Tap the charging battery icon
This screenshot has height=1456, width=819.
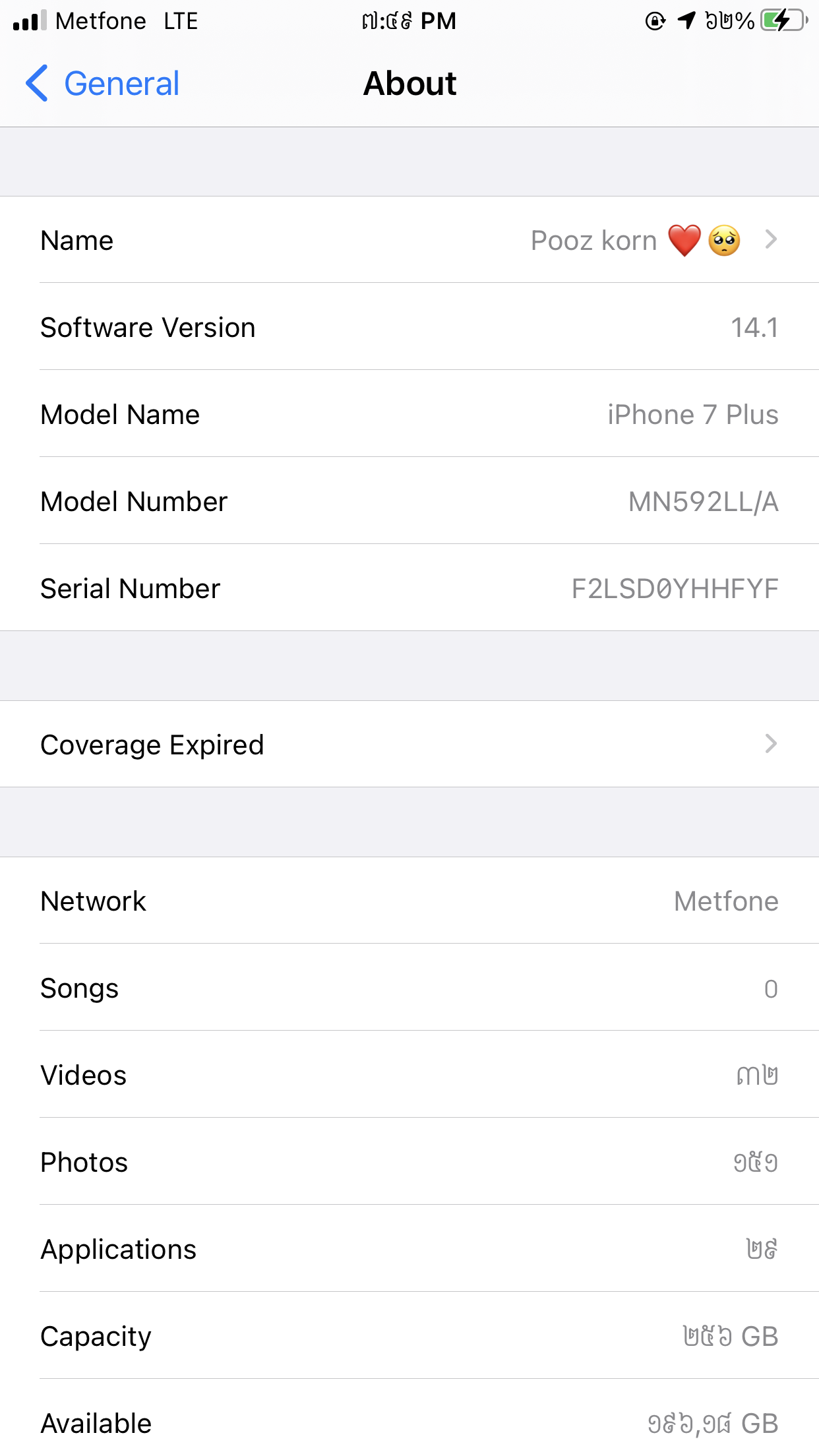785,21
